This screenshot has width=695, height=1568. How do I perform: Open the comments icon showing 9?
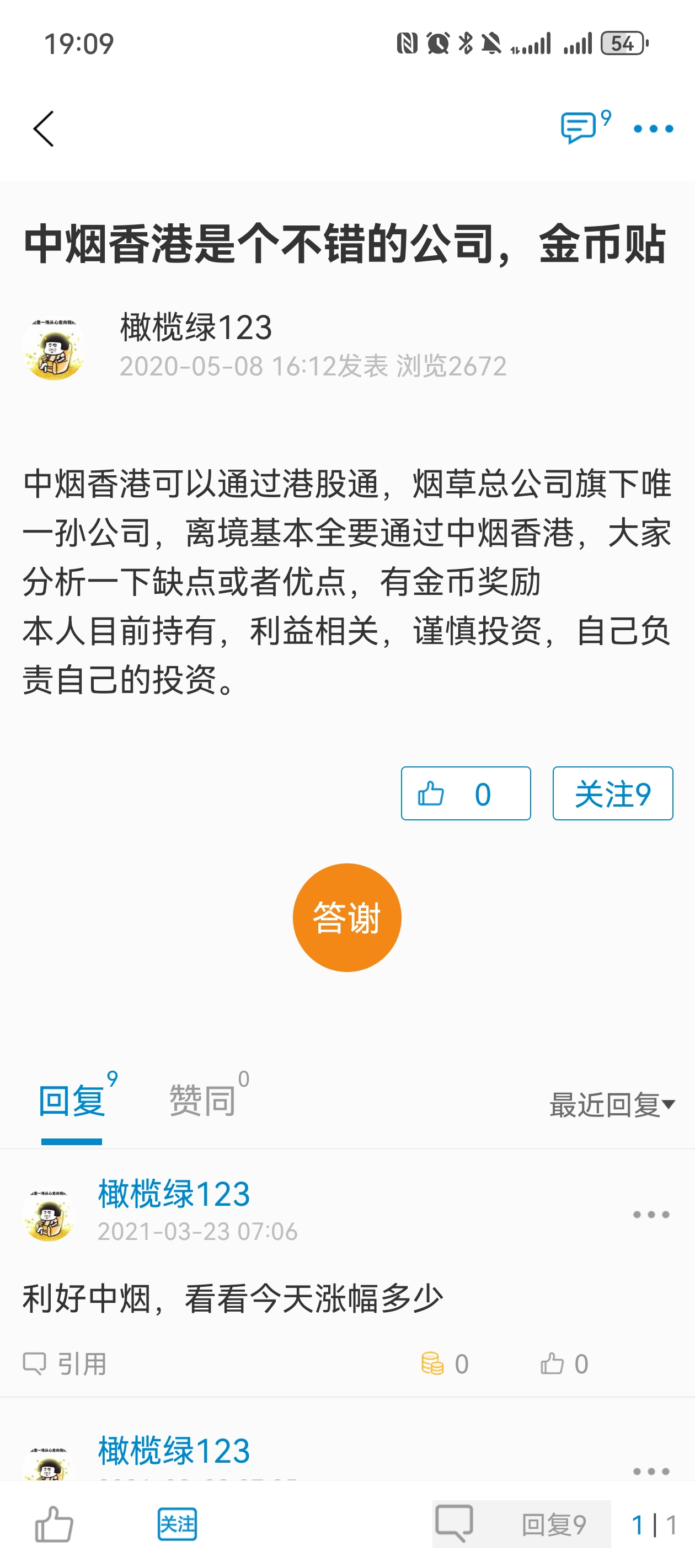[x=584, y=127]
